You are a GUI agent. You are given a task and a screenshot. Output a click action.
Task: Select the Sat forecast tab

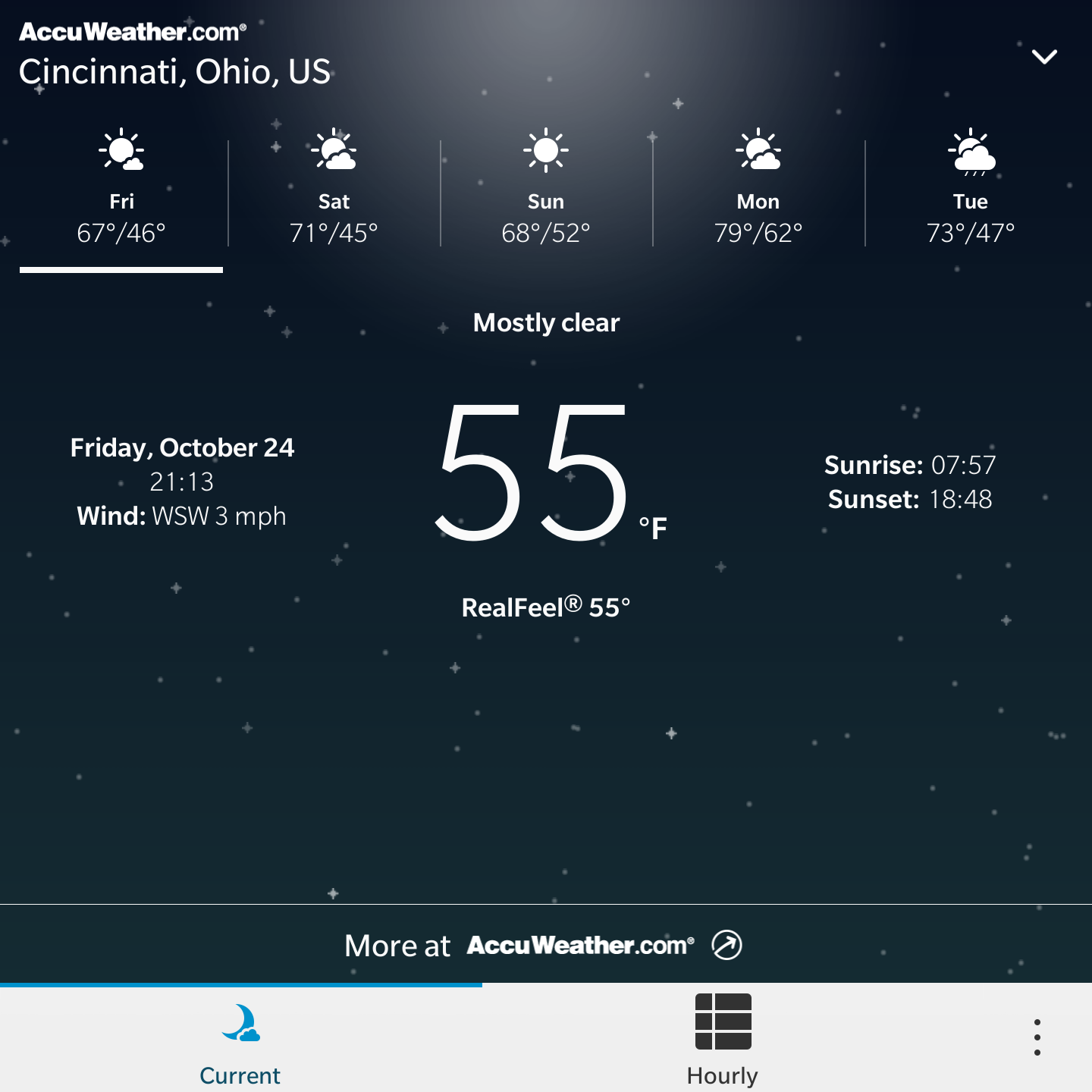[x=334, y=190]
